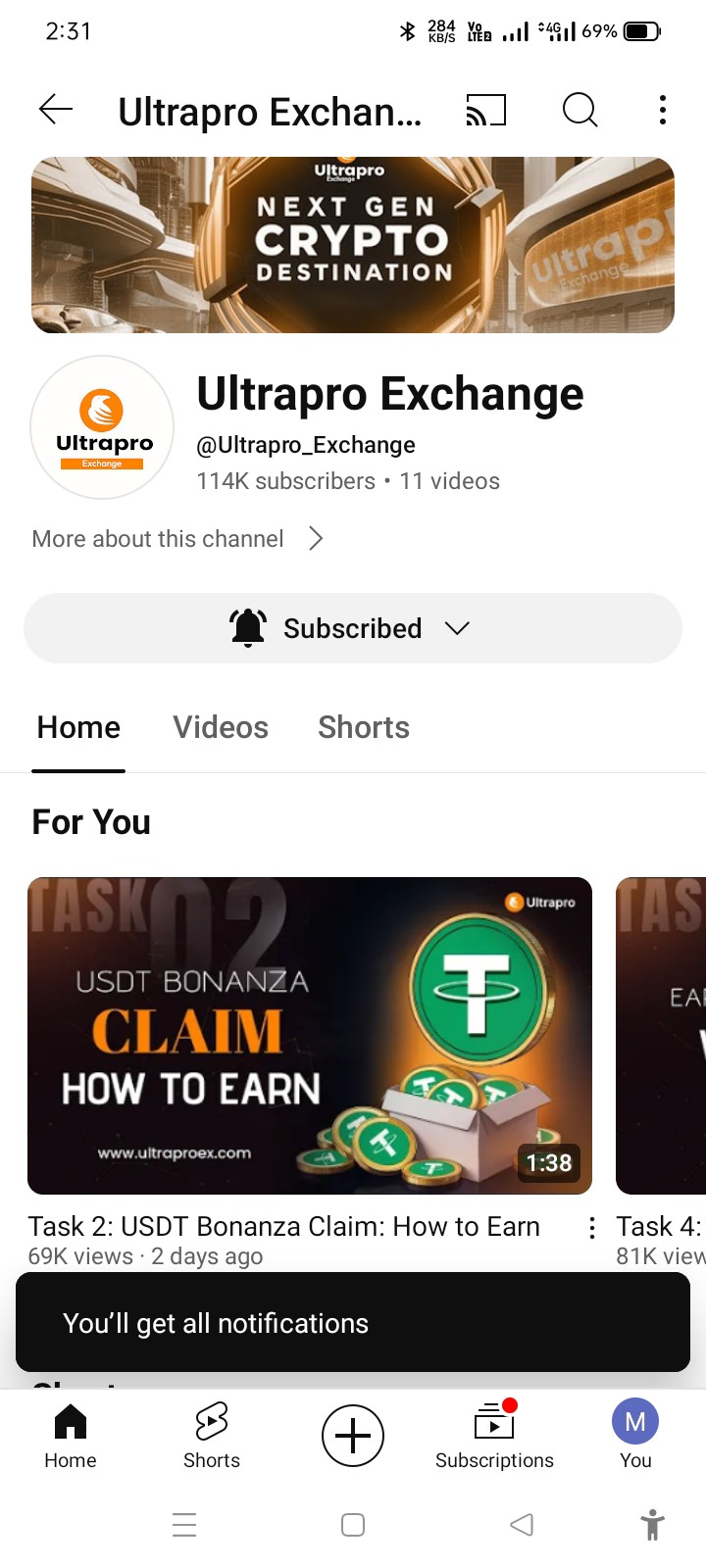Cast to a device

click(x=485, y=110)
